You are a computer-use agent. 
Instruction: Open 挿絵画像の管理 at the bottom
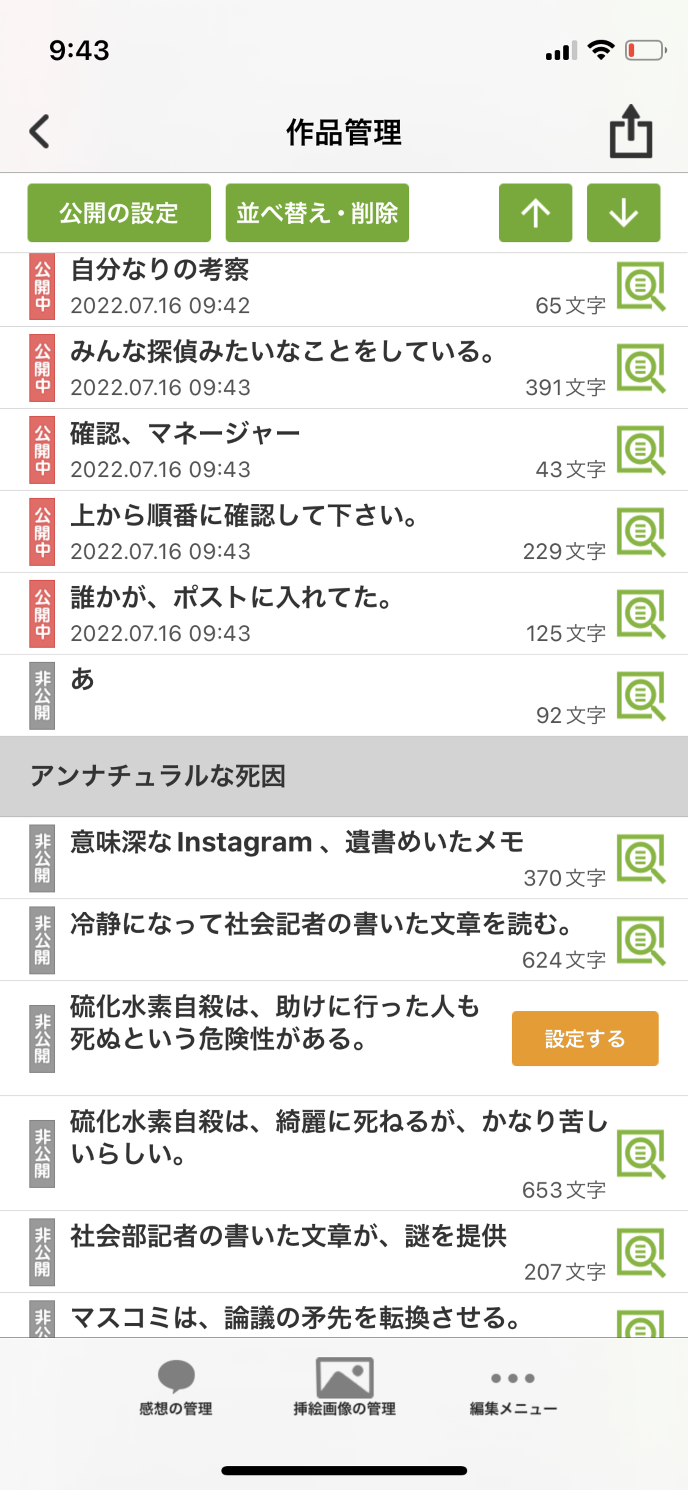[344, 1388]
